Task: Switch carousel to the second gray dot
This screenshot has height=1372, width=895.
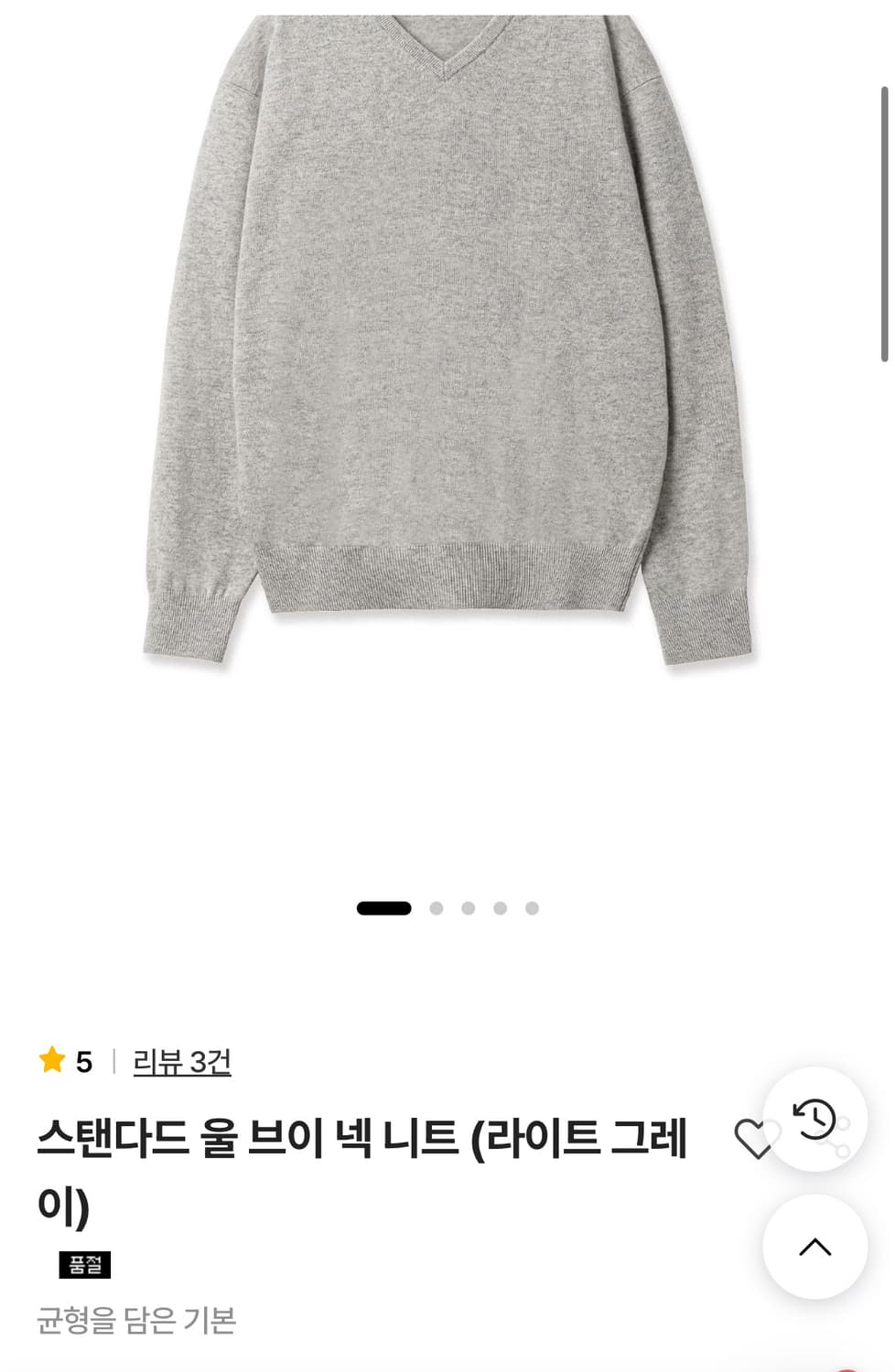Action: tap(437, 906)
